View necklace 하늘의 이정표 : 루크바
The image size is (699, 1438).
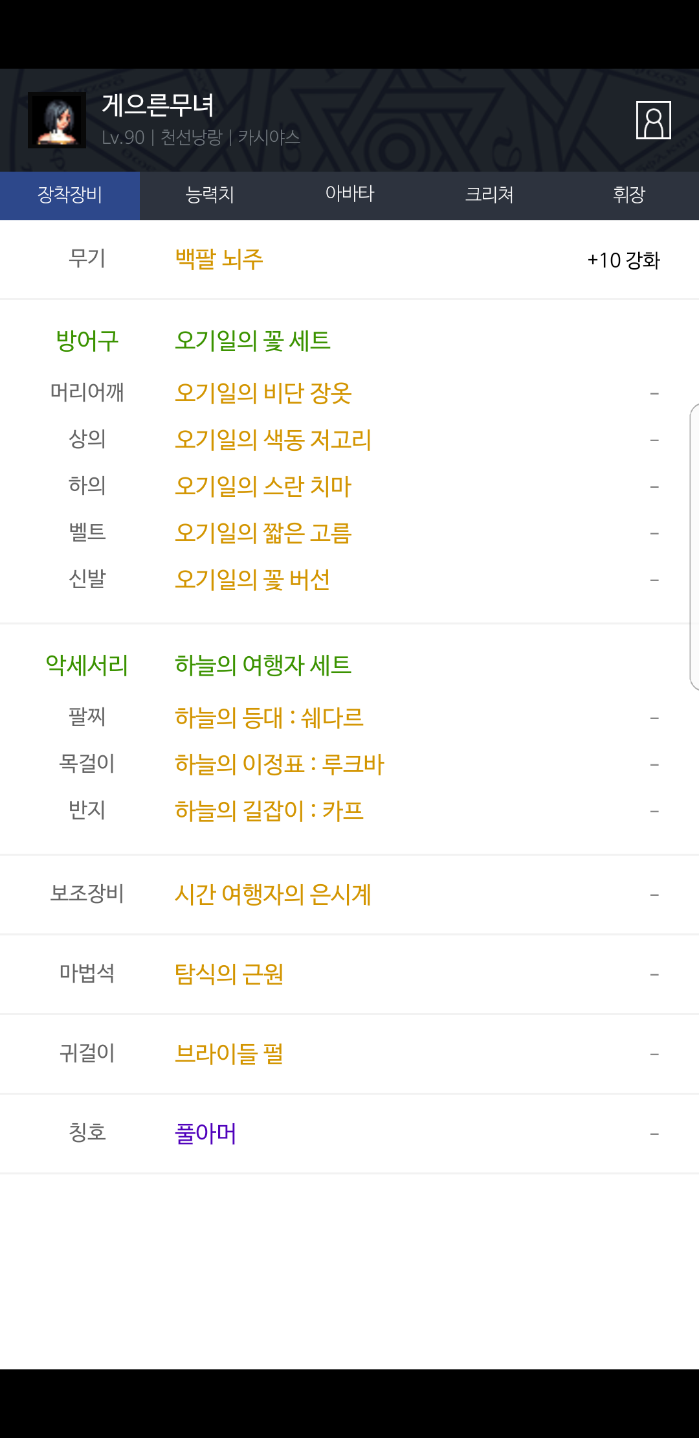point(279,765)
